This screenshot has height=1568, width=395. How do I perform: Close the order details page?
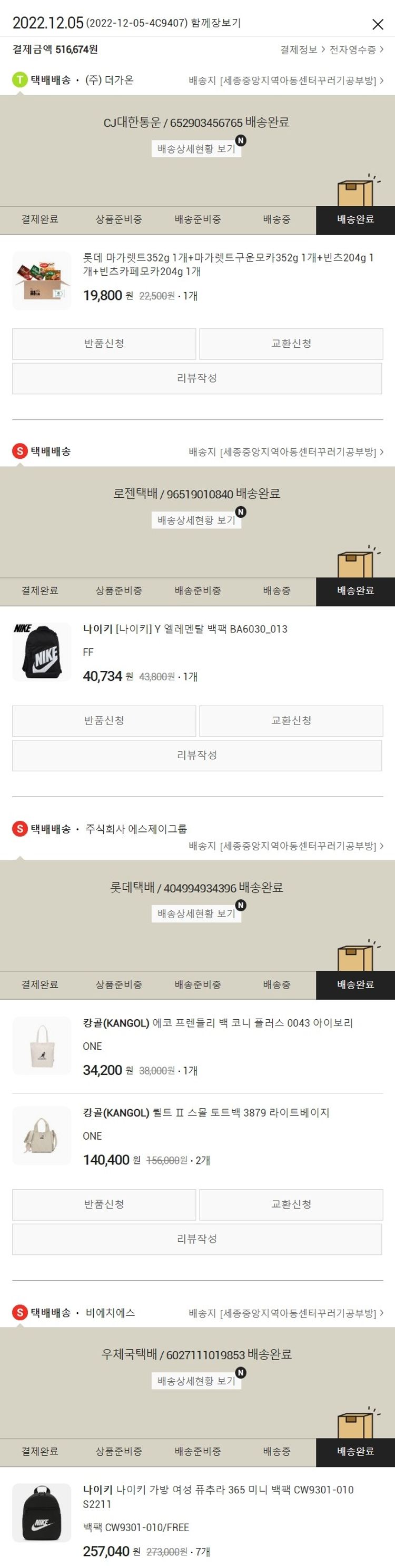(377, 24)
